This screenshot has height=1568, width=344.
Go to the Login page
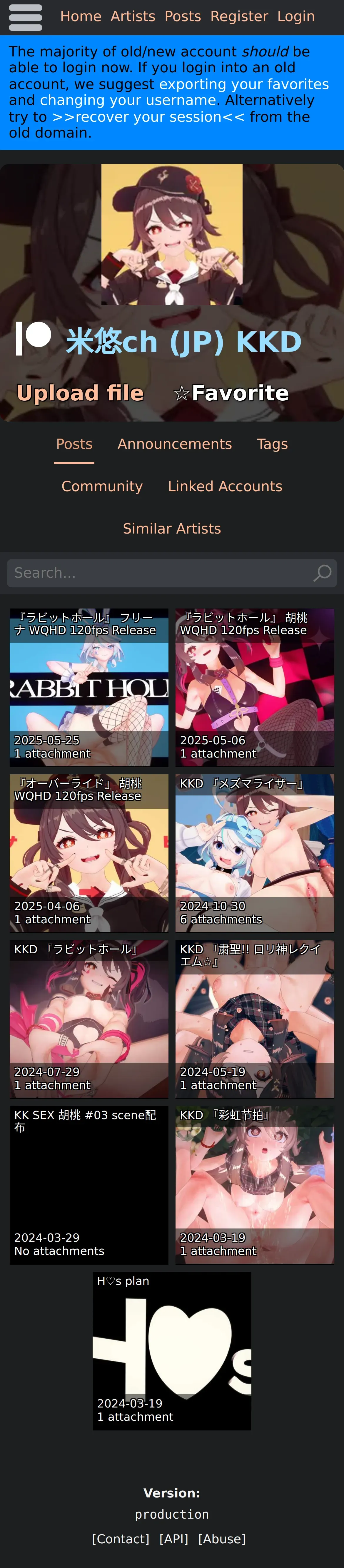tap(296, 16)
